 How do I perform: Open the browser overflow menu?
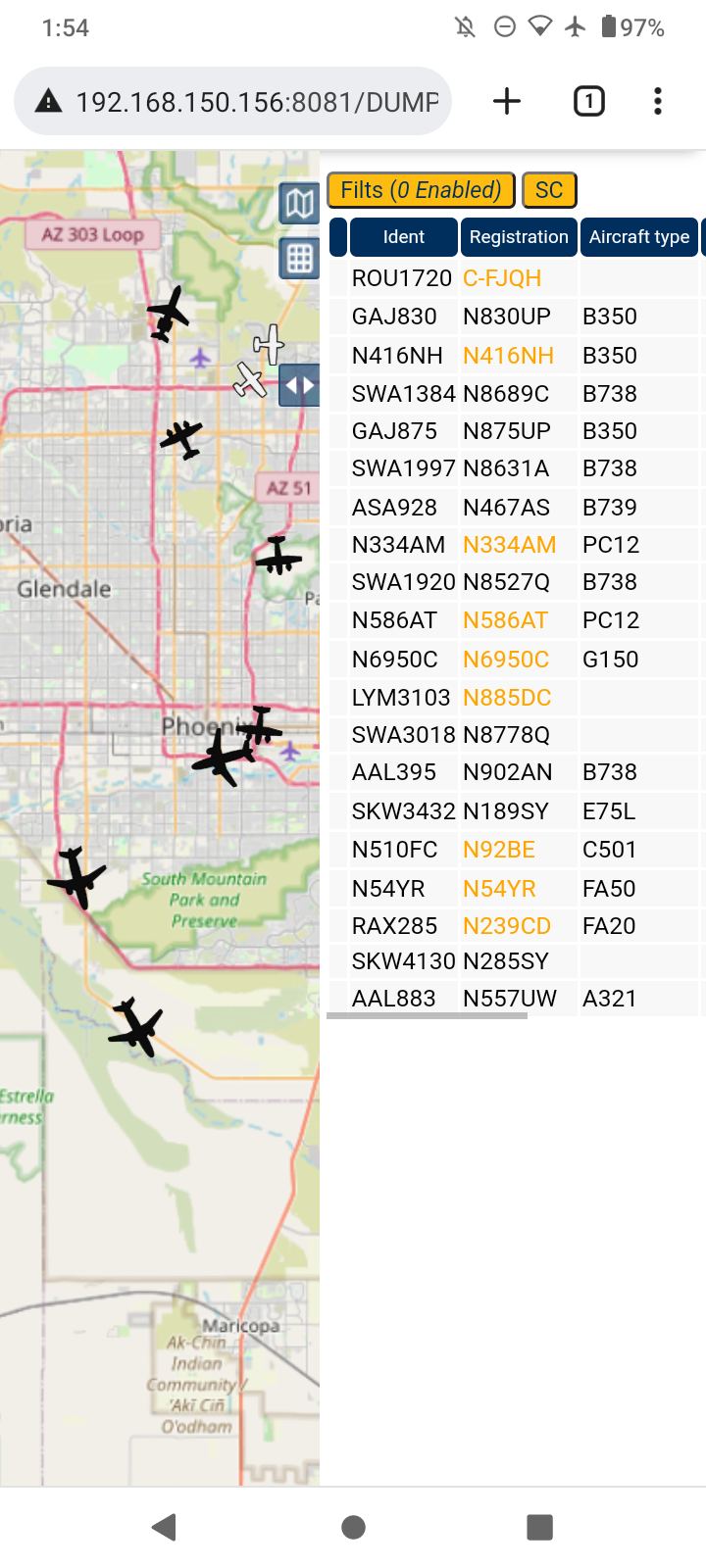coord(658,101)
